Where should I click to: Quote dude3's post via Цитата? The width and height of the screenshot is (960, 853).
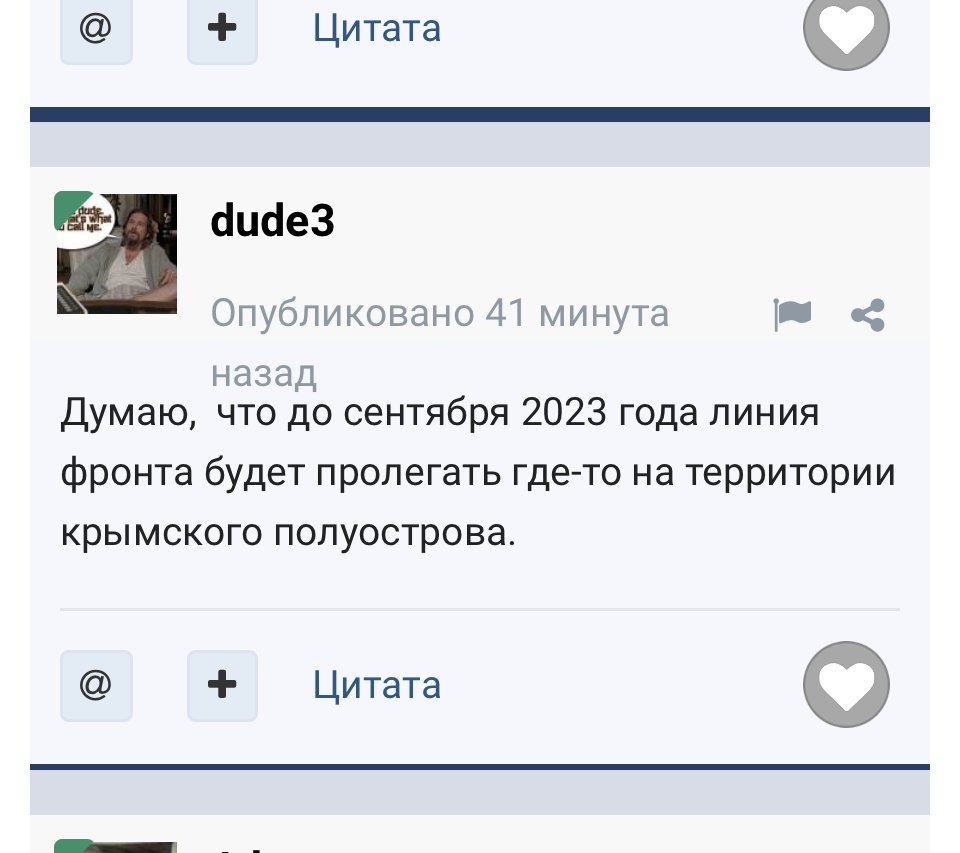(376, 685)
